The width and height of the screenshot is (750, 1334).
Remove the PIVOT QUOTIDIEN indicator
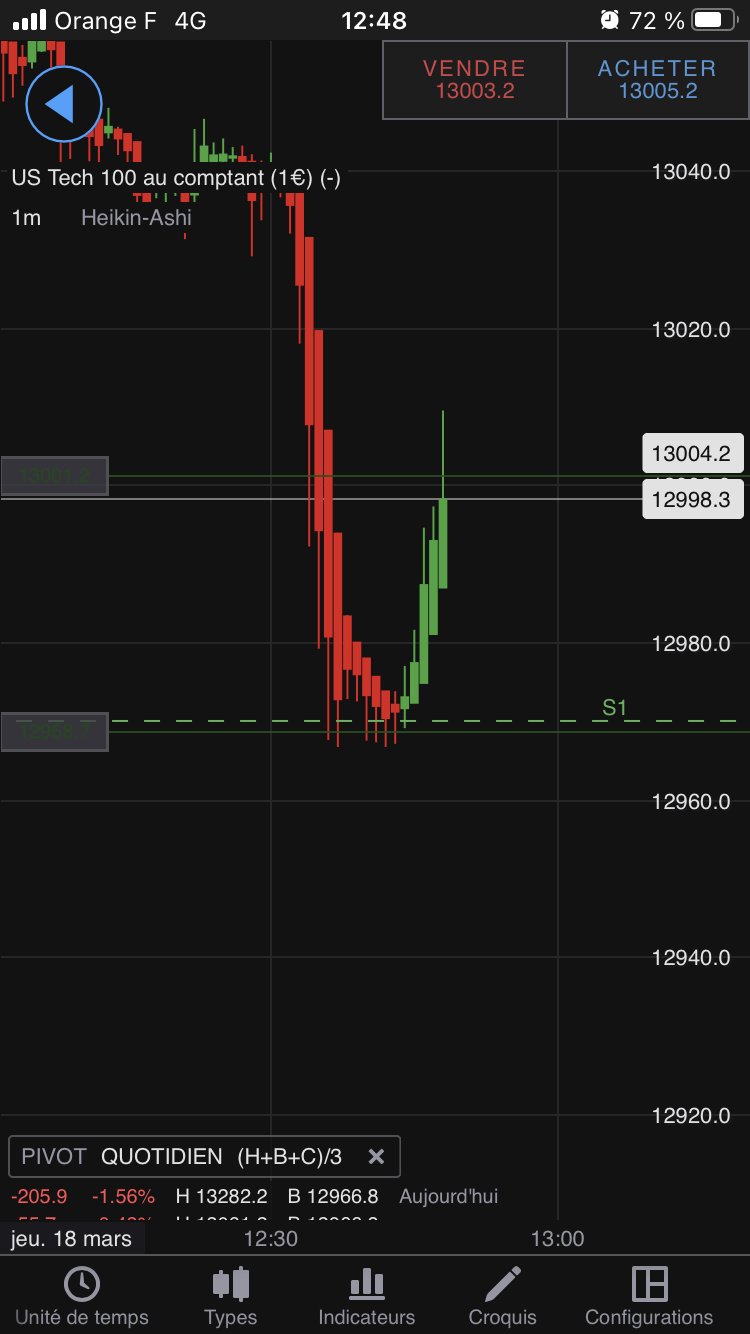(376, 1157)
